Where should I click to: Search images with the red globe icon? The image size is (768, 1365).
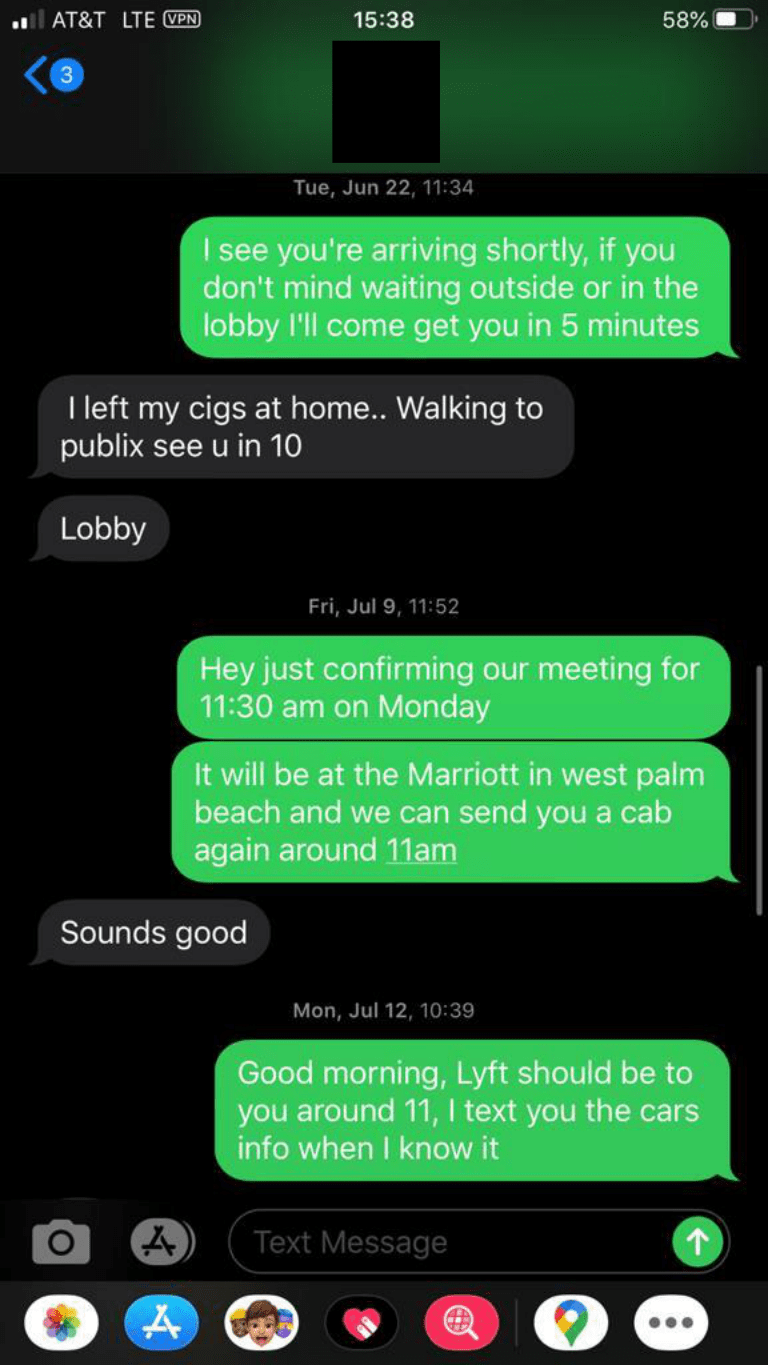tap(461, 1323)
